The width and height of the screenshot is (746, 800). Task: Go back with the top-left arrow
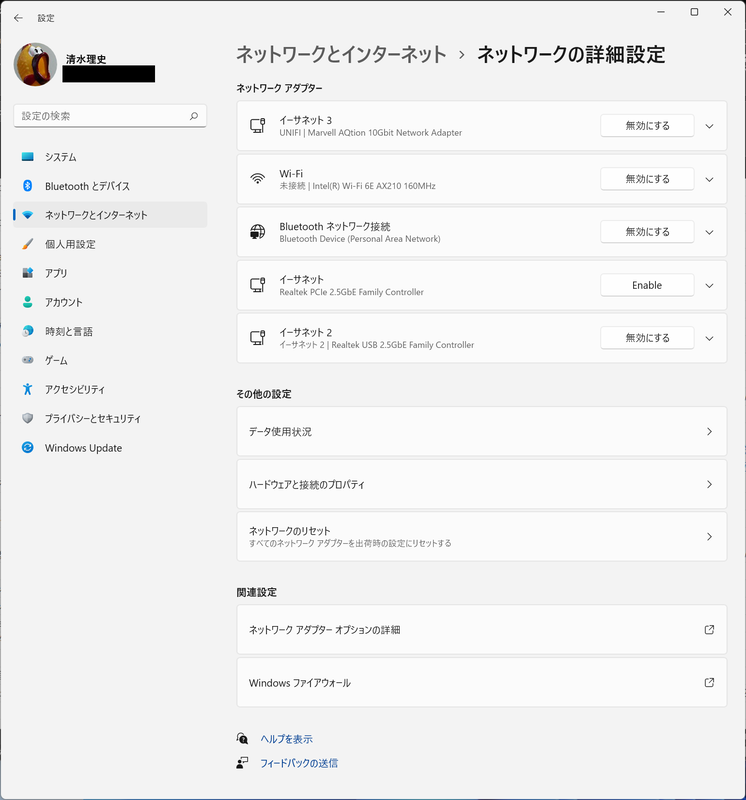click(x=18, y=18)
